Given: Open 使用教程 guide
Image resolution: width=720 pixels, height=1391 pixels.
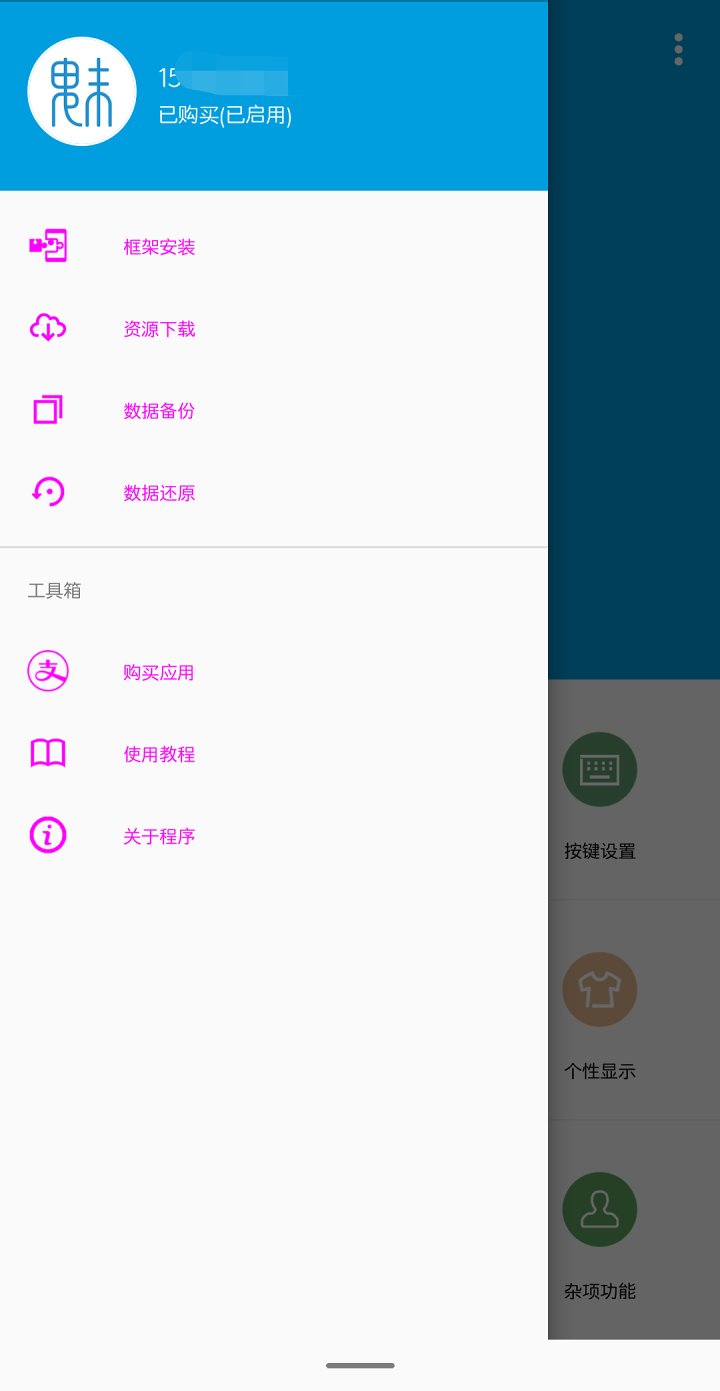Looking at the screenshot, I should click(x=274, y=755).
